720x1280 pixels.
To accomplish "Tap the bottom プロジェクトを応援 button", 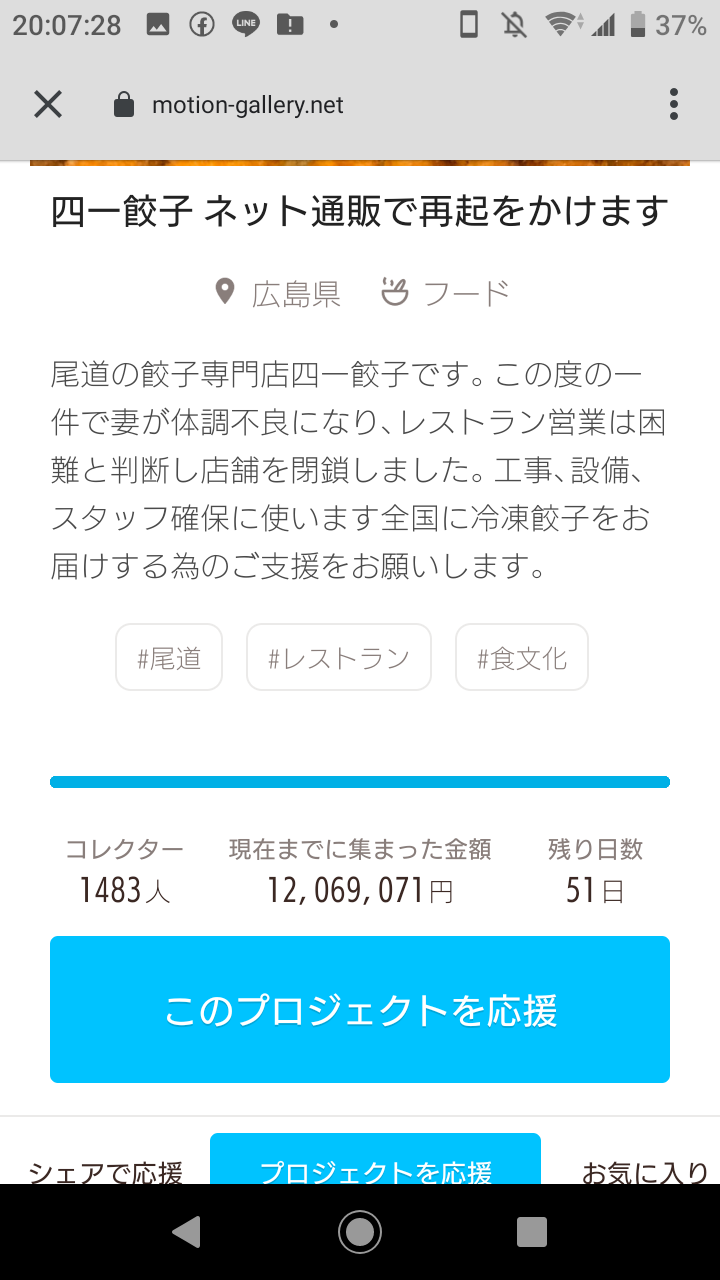I will coord(375,1160).
